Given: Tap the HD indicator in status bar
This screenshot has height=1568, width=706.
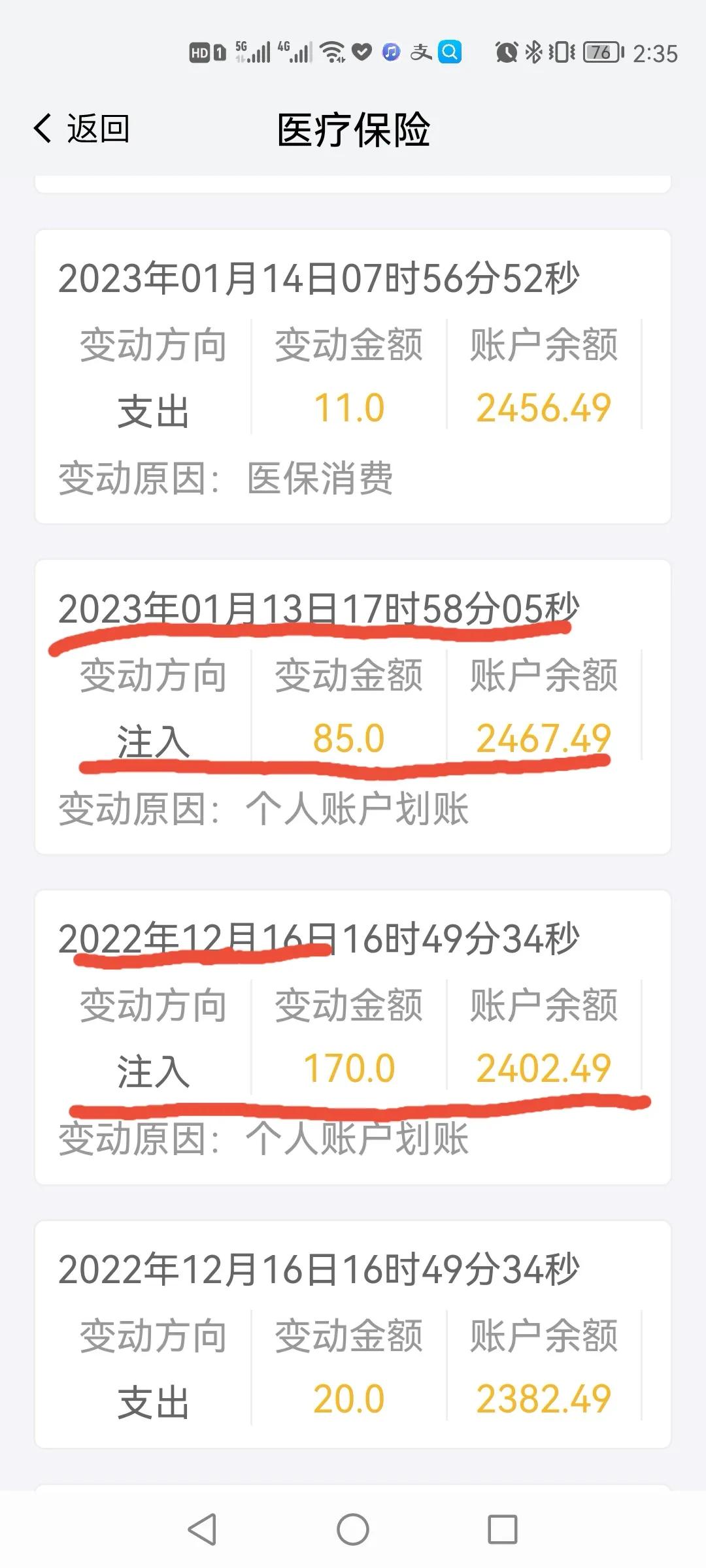Looking at the screenshot, I should click(201, 52).
